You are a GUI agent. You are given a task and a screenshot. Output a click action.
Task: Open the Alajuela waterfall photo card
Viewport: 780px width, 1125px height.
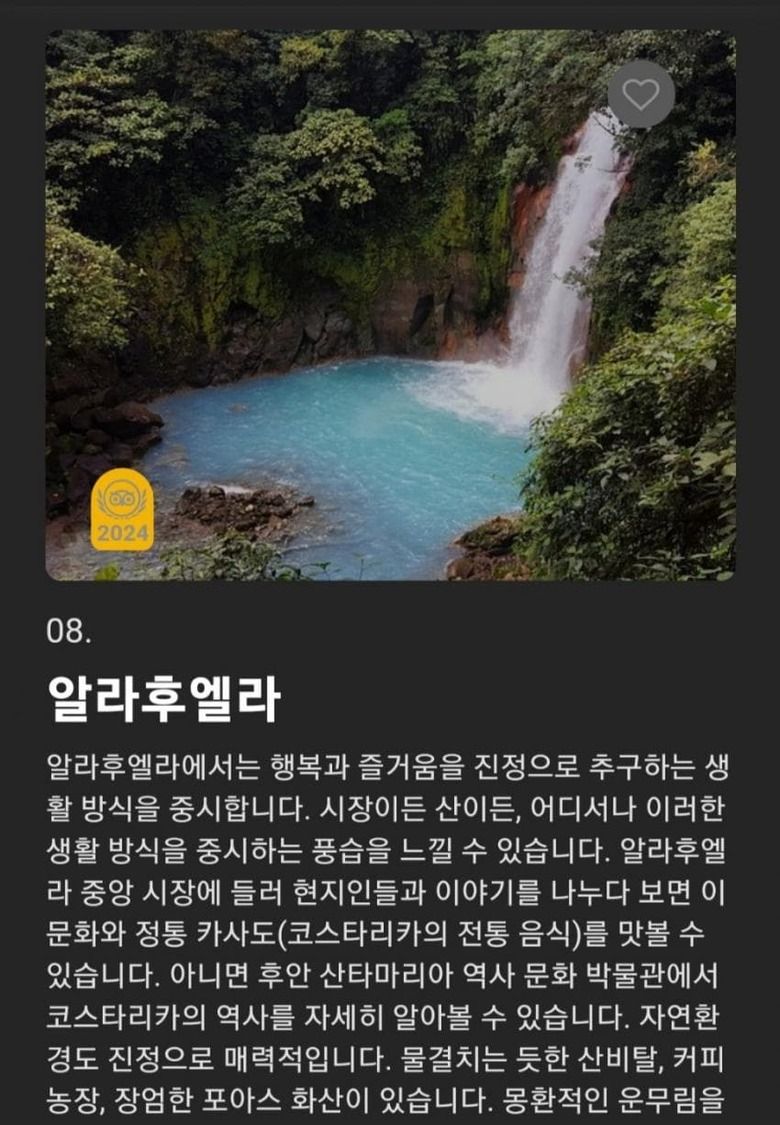[390, 330]
